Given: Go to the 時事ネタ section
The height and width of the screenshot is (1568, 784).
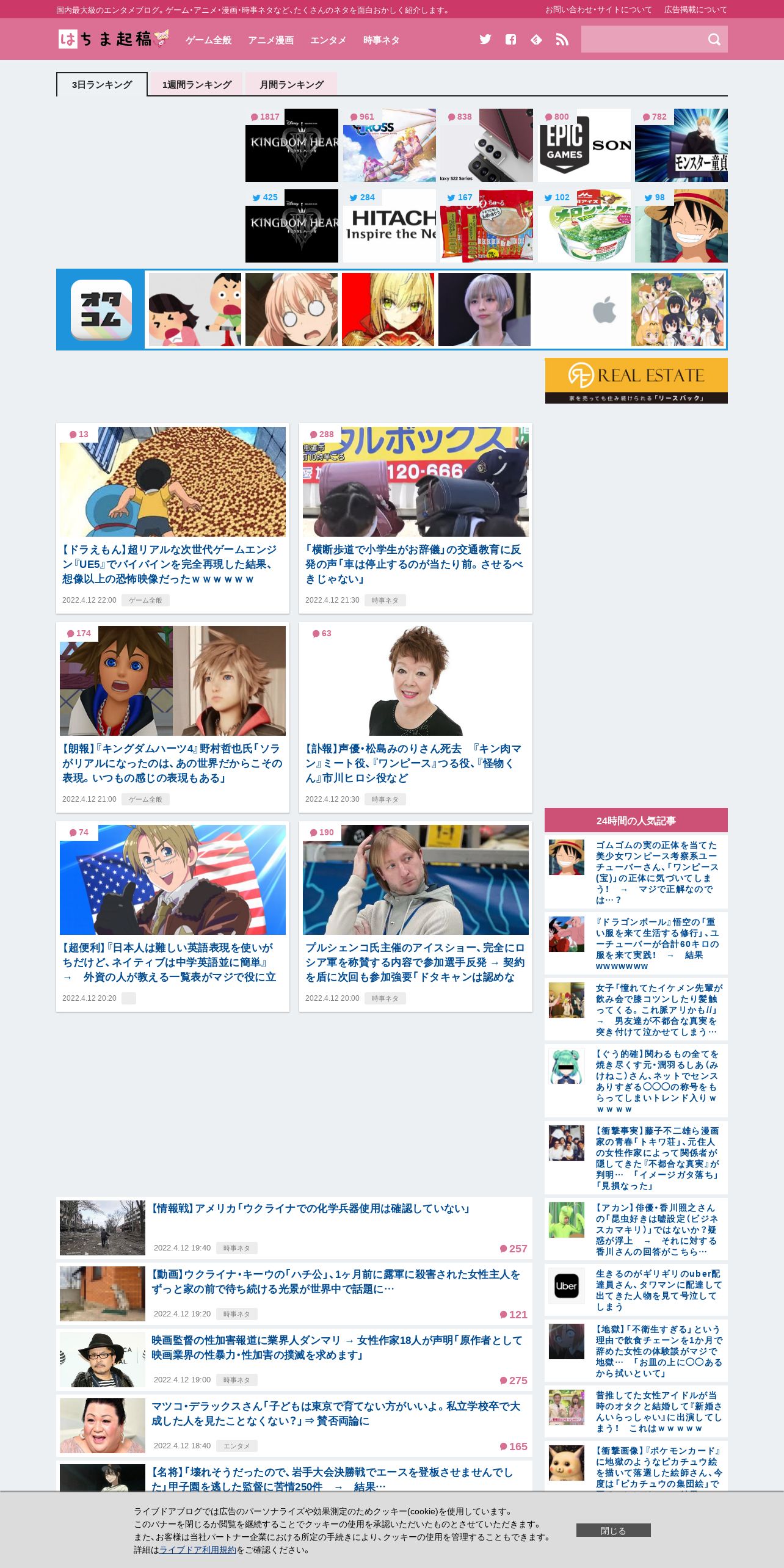Looking at the screenshot, I should [382, 40].
